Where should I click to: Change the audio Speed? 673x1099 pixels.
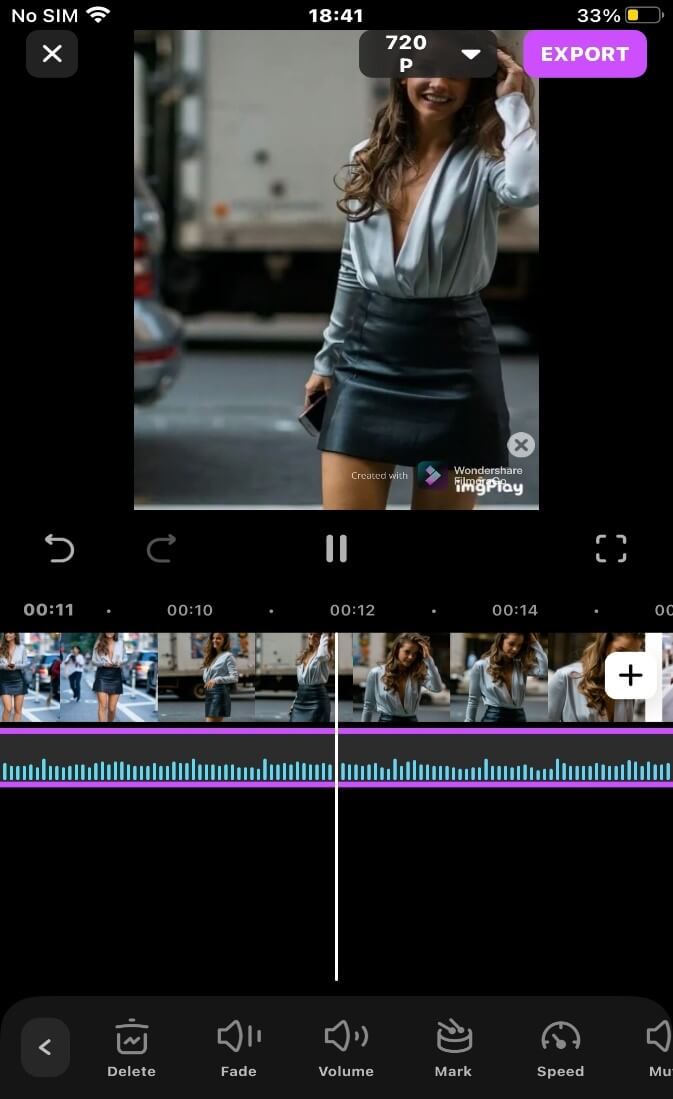[560, 1048]
